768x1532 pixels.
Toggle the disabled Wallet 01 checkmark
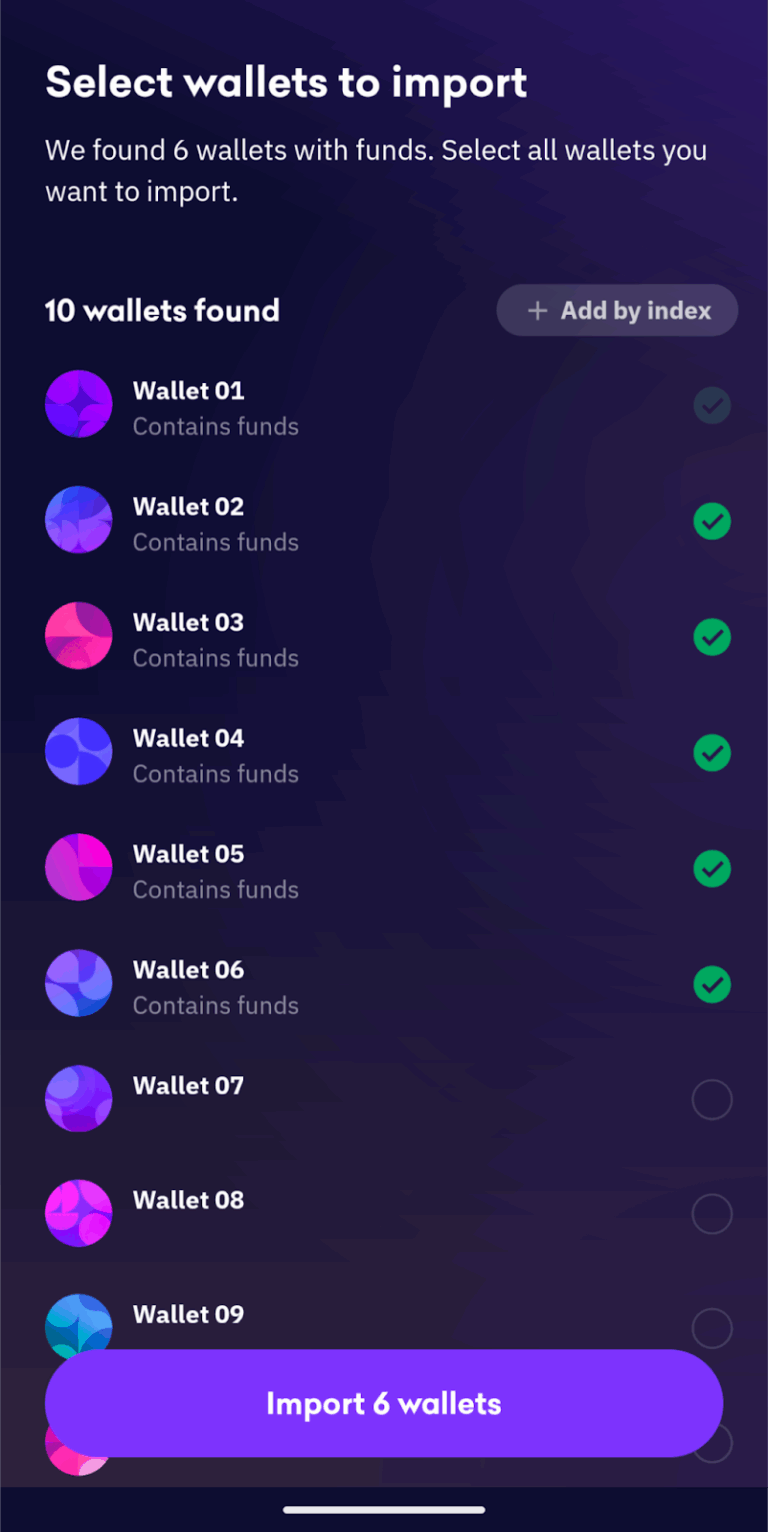[x=711, y=404]
